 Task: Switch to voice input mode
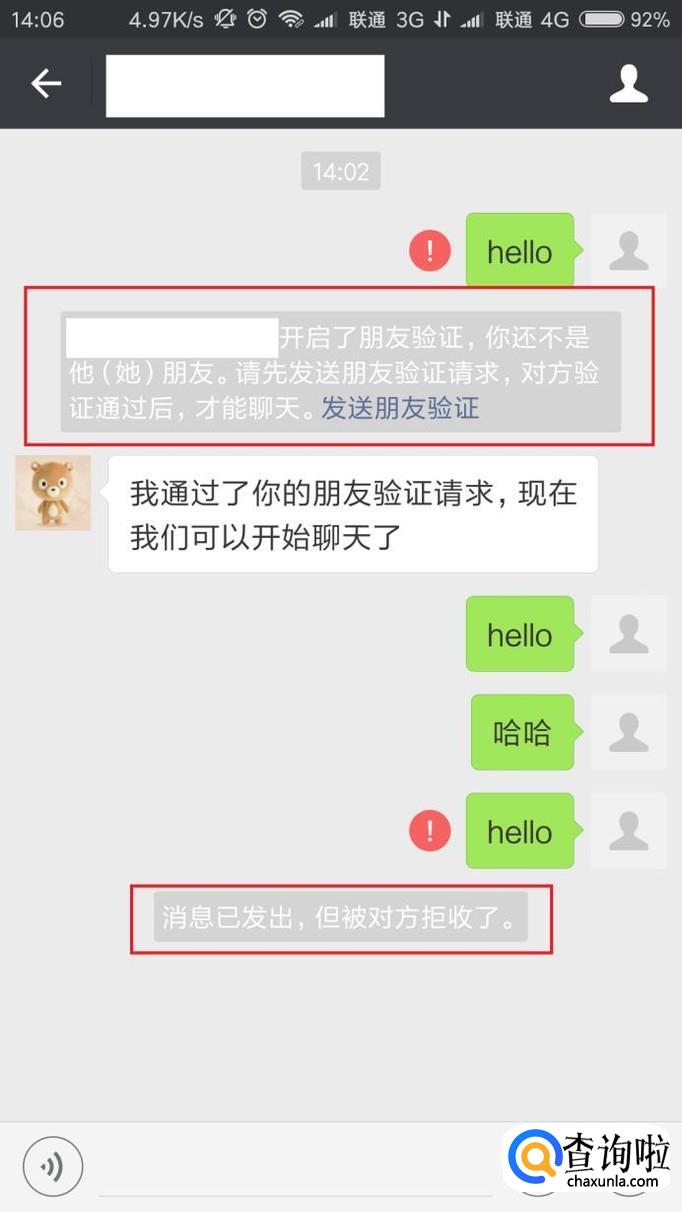pyautogui.click(x=52, y=1166)
